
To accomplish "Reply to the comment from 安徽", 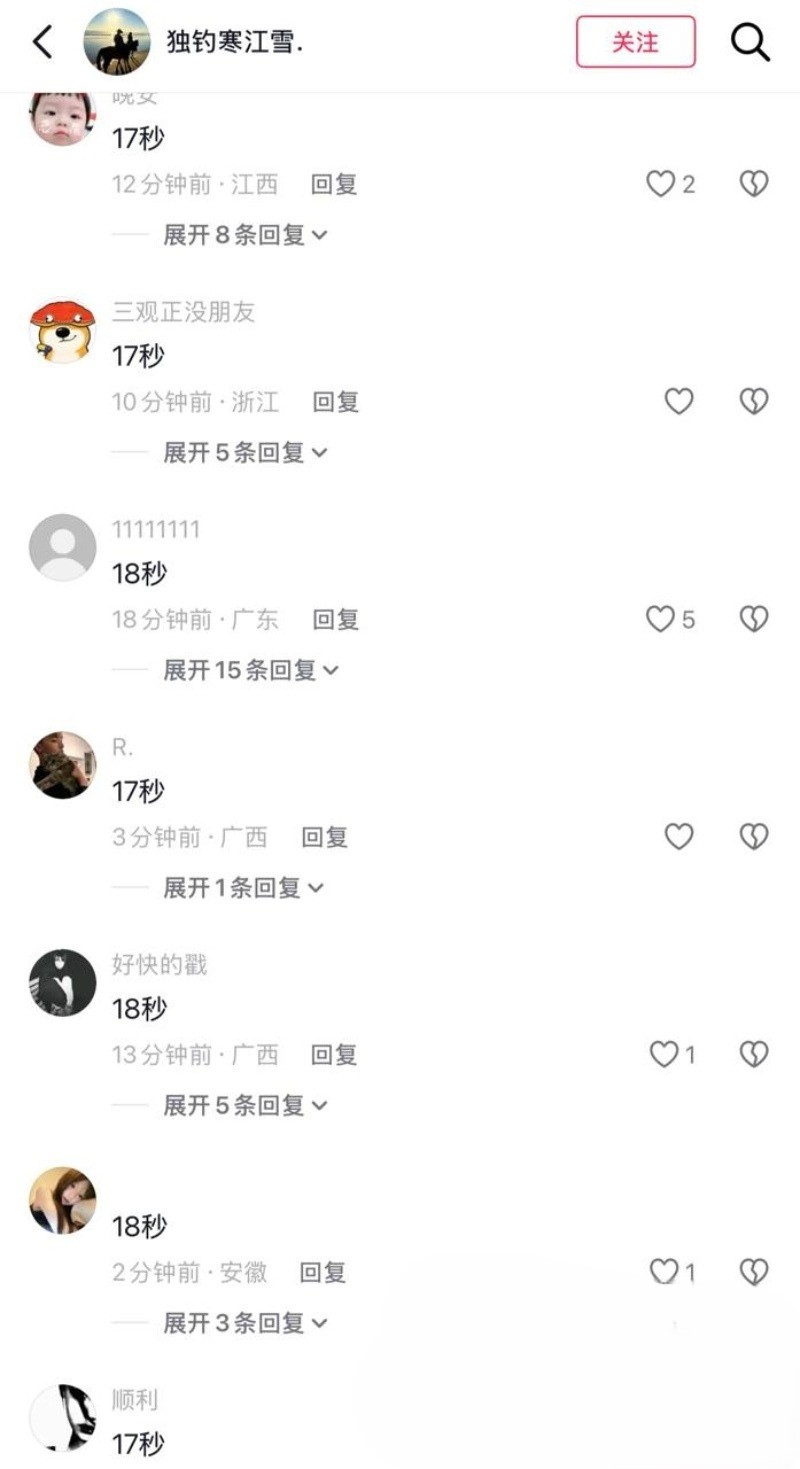I will point(323,1273).
